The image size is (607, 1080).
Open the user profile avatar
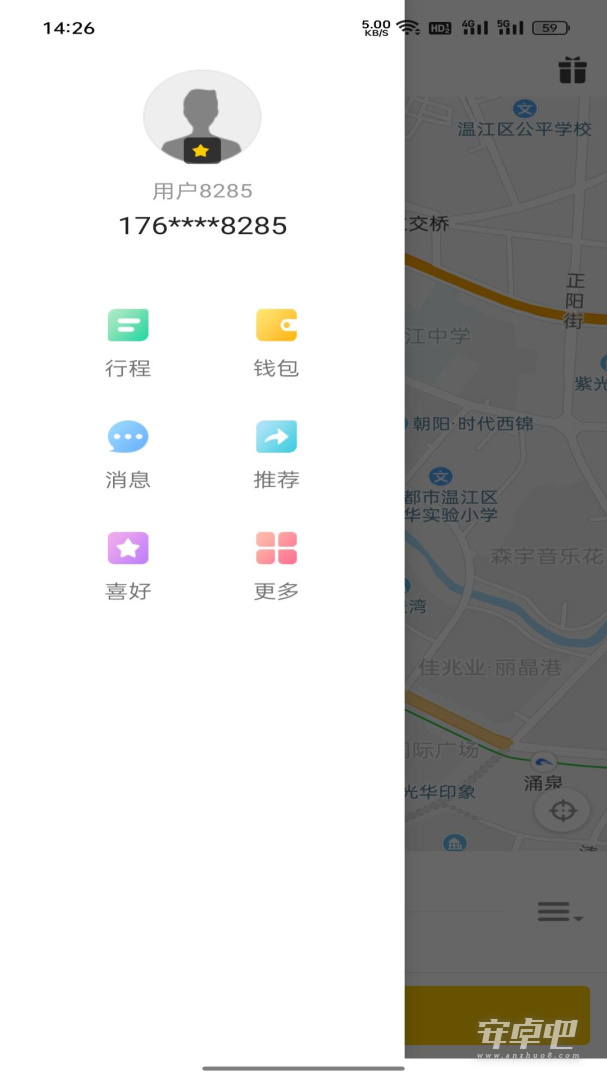[202, 116]
